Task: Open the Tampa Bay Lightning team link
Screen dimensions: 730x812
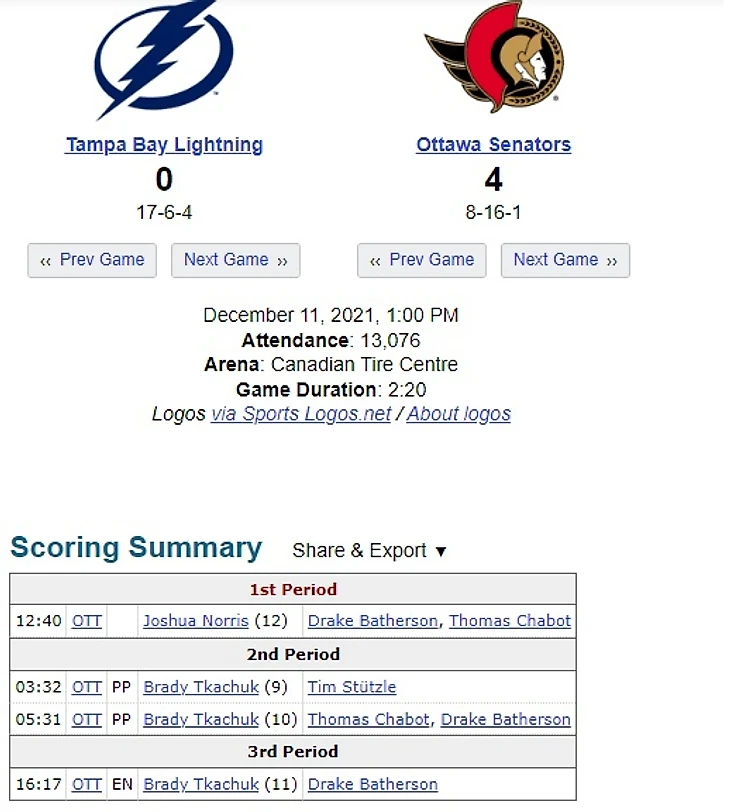Action: pyautogui.click(x=164, y=145)
